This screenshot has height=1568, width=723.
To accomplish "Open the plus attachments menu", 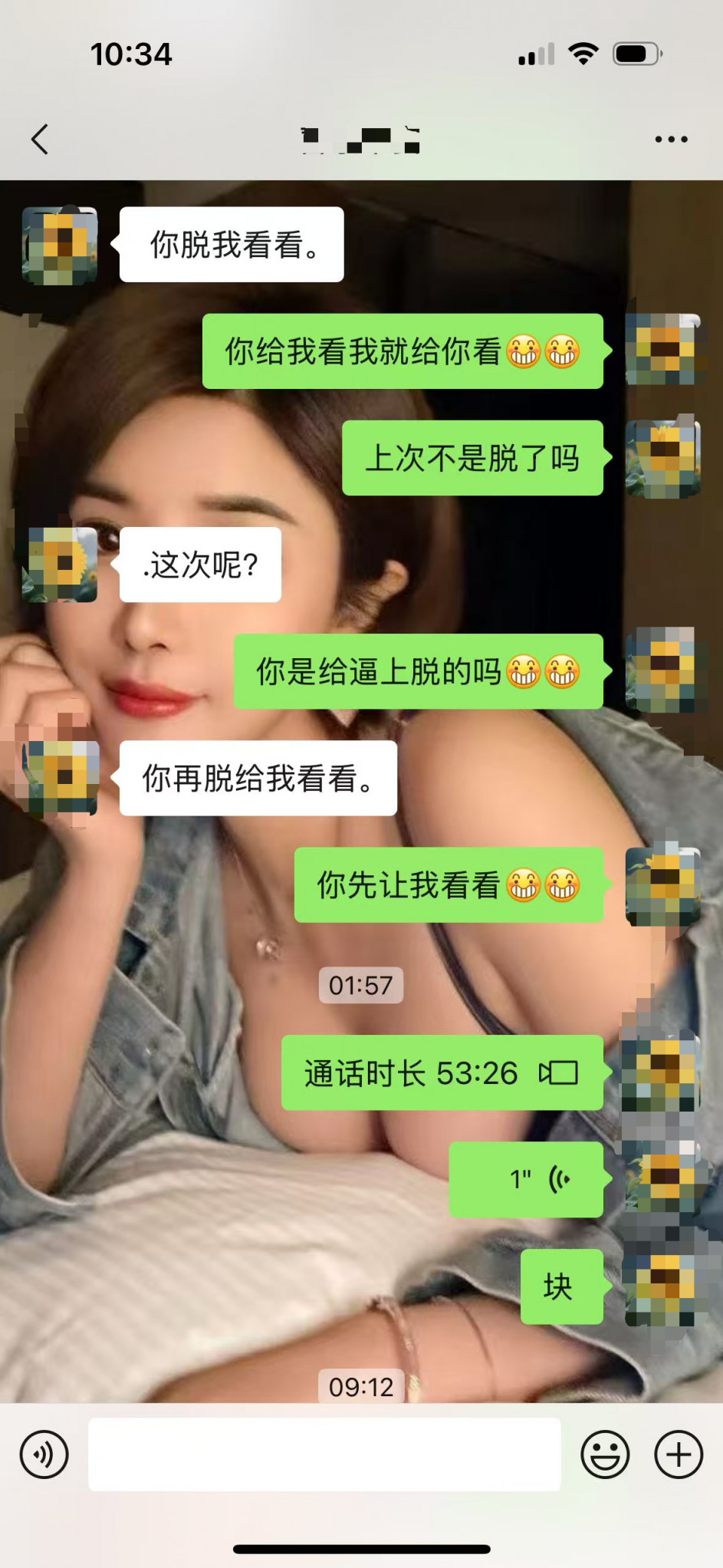I will click(x=678, y=1454).
